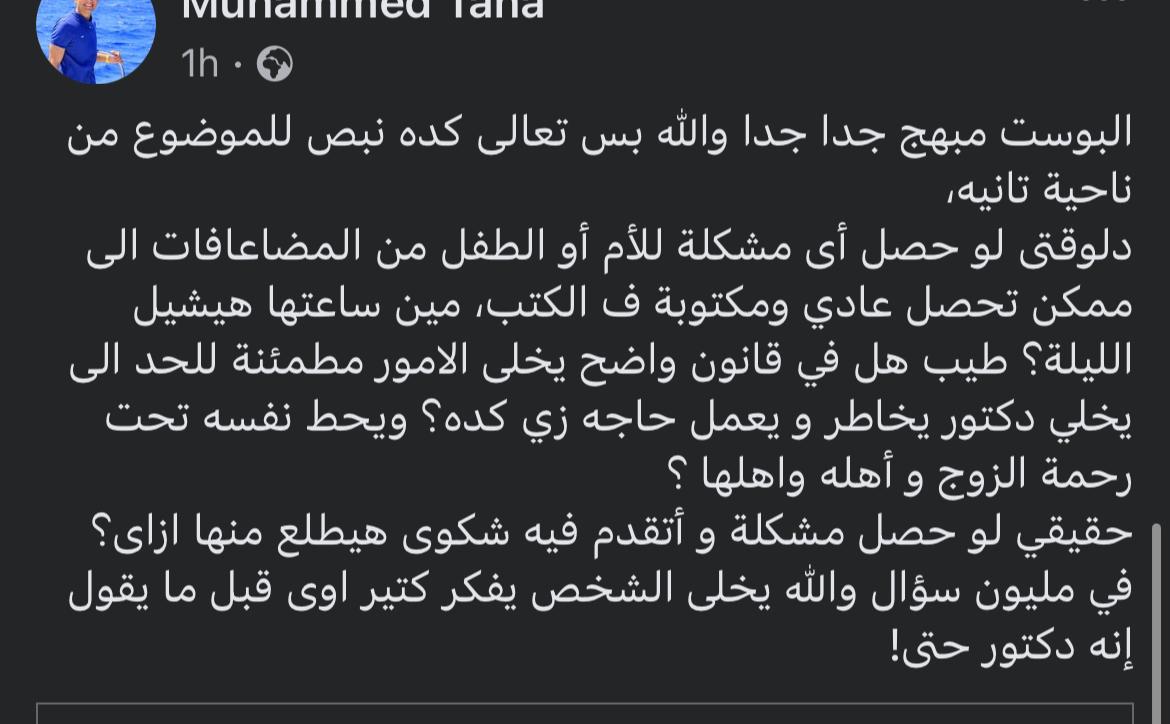Open the author name Muhammed Taha
The height and width of the screenshot is (724, 1170).
point(362,10)
